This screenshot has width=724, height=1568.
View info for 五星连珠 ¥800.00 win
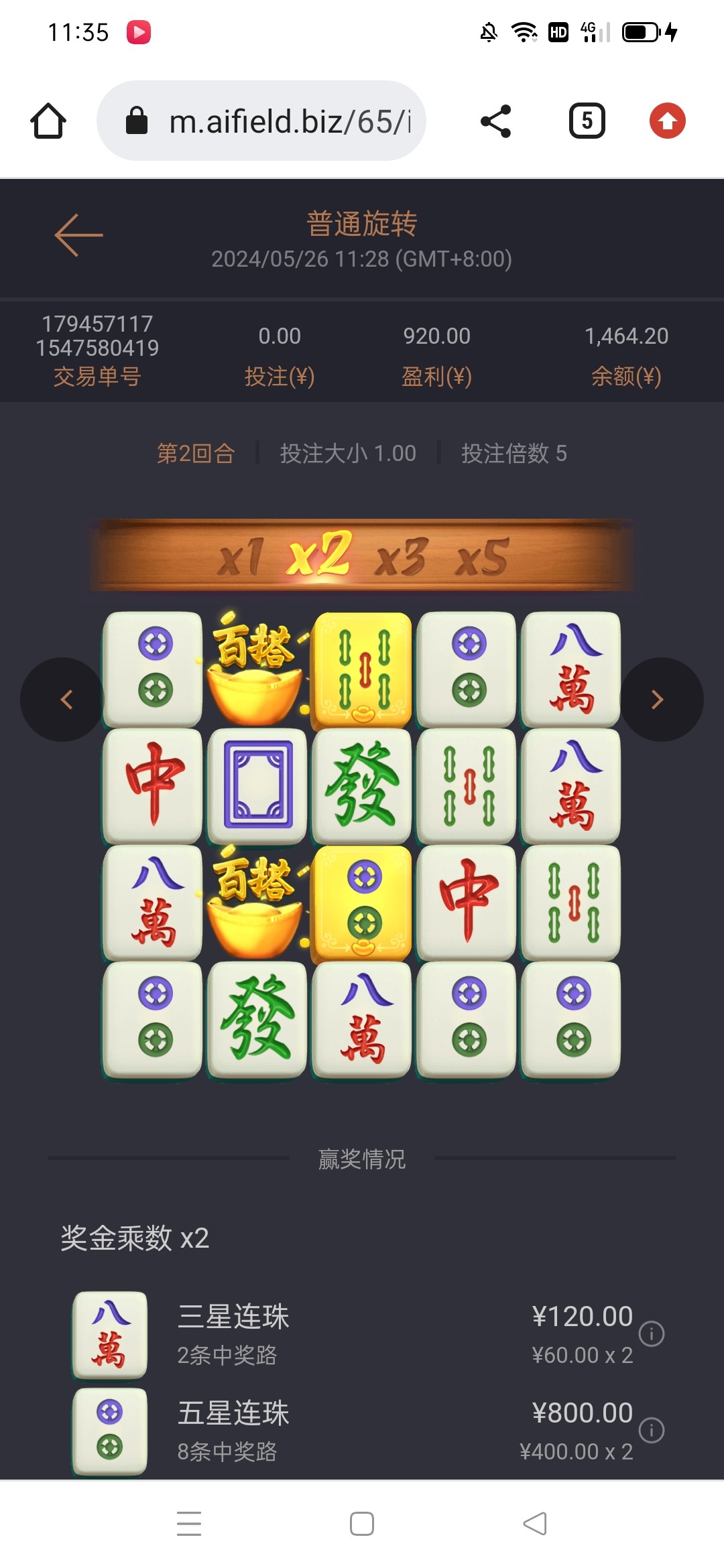[651, 1430]
